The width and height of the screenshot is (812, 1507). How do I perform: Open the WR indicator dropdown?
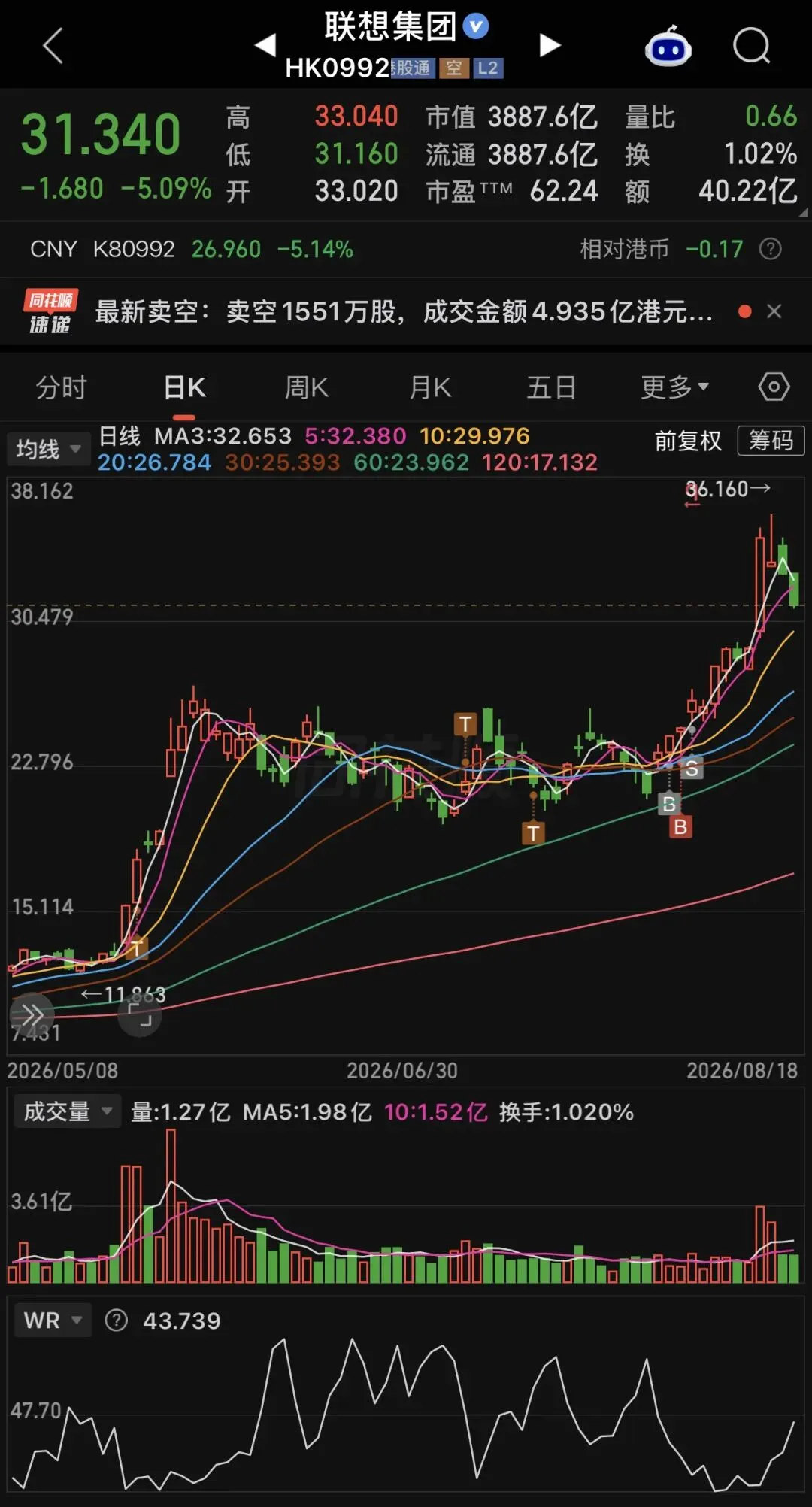(53, 1320)
